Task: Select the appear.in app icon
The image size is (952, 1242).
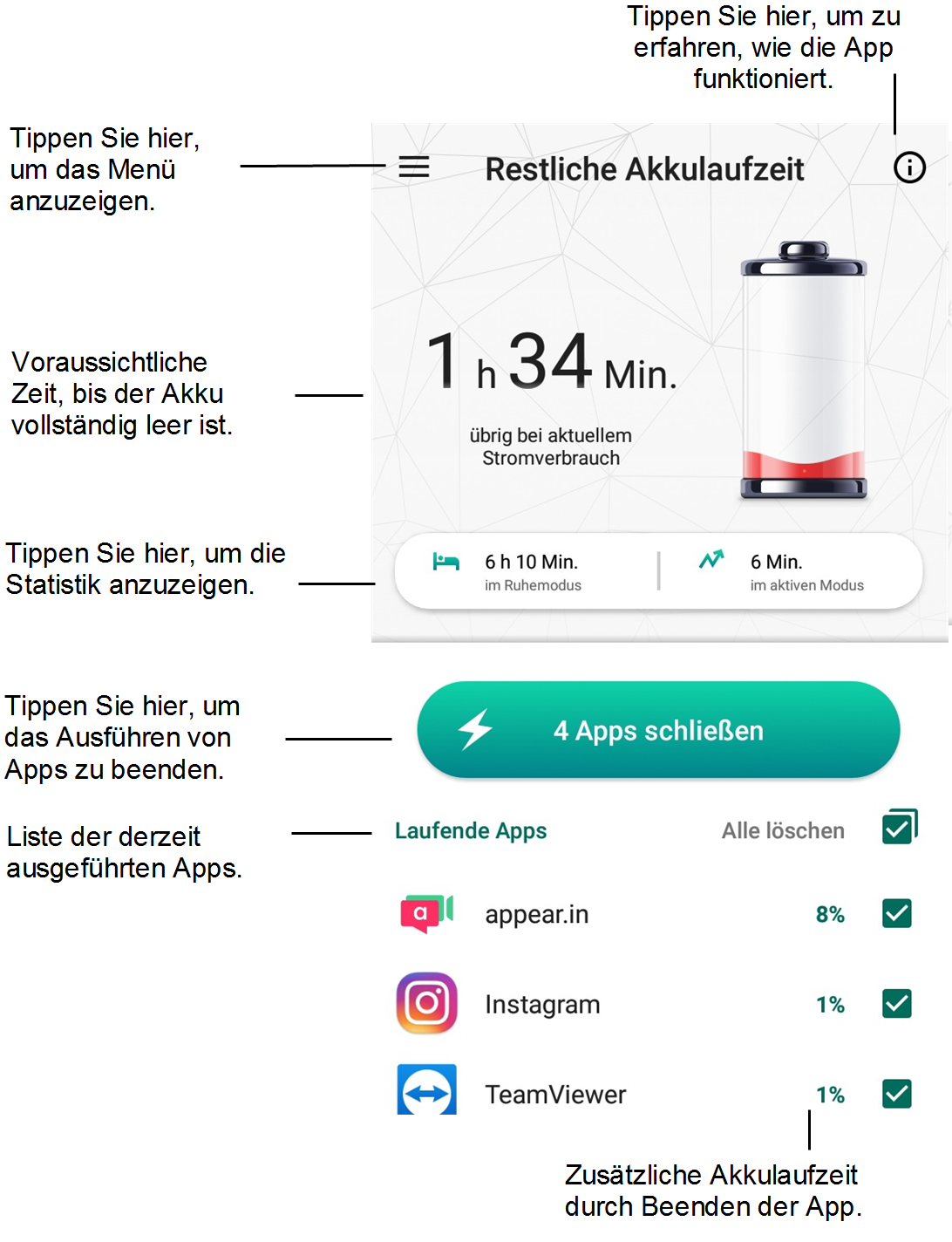Action: 426,914
